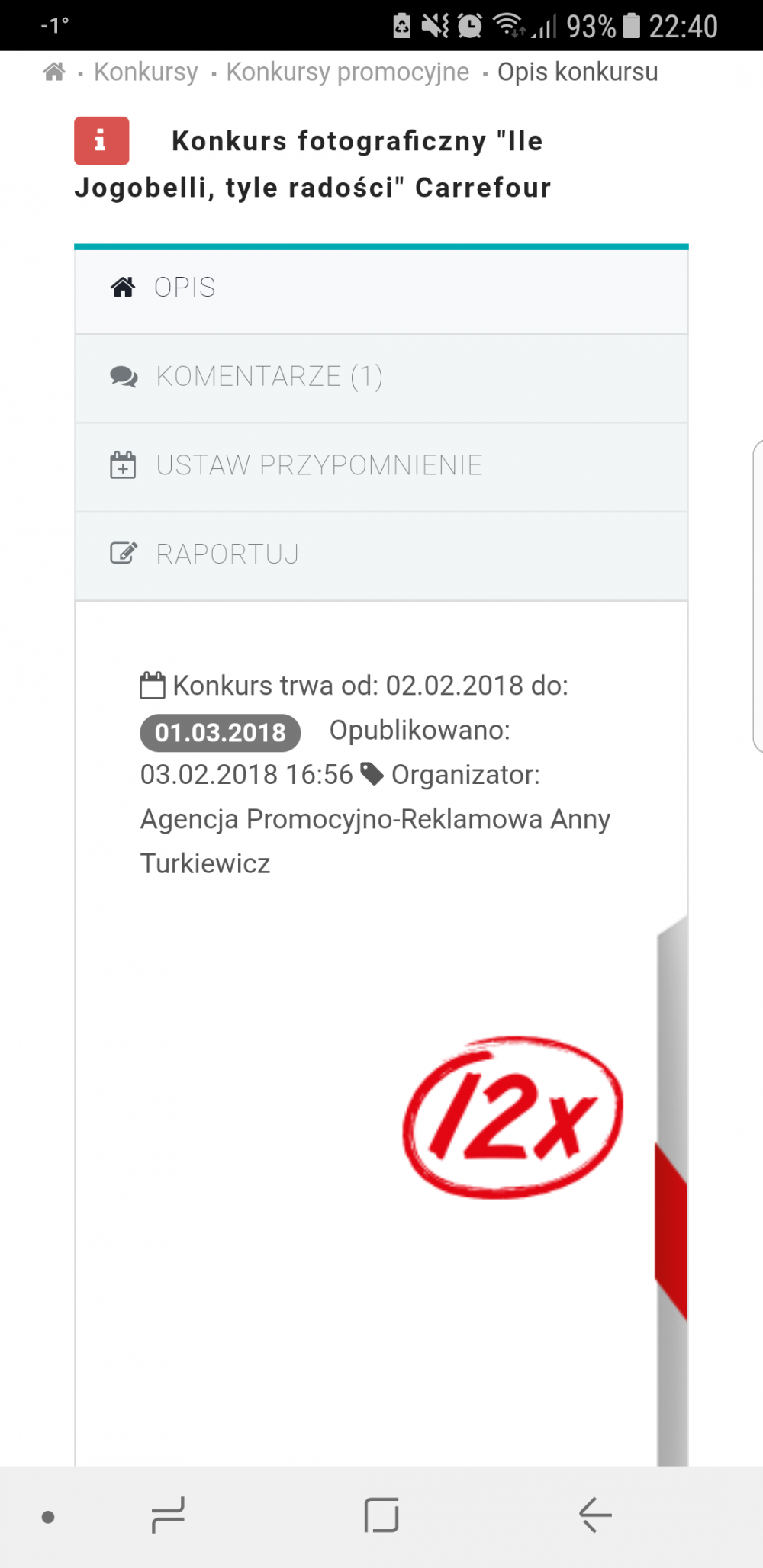The height and width of the screenshot is (1568, 763).
Task: Open the home icon in breadcrumb
Action: pyautogui.click(x=54, y=72)
